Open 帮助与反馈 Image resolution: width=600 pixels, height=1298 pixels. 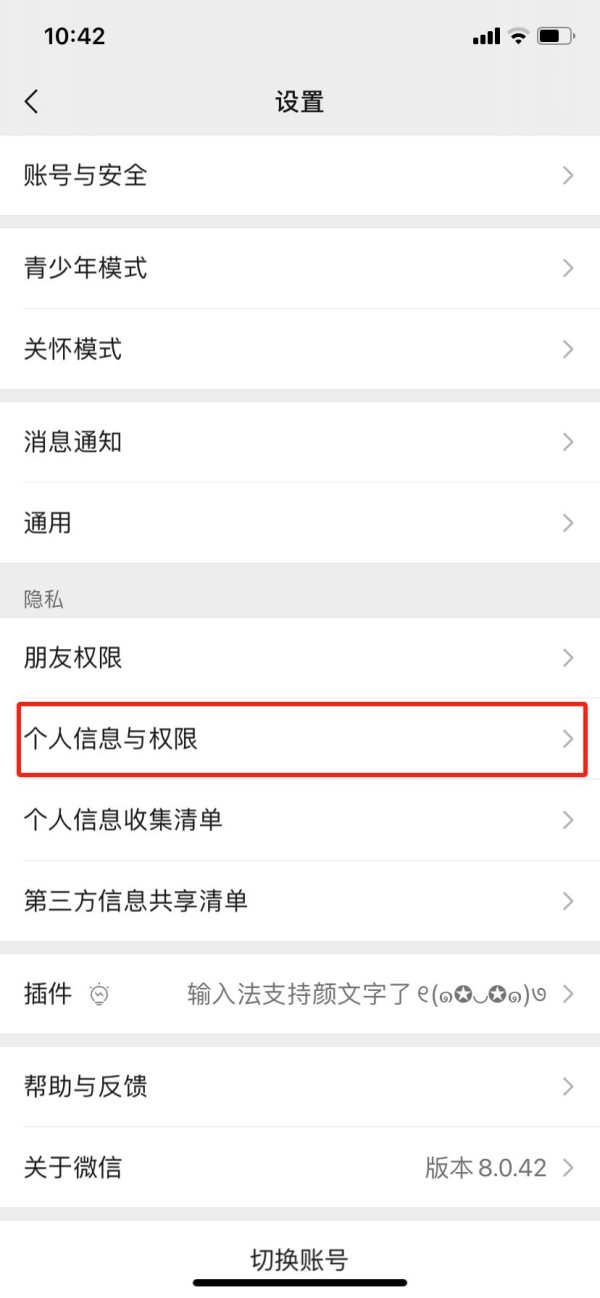coord(300,1087)
